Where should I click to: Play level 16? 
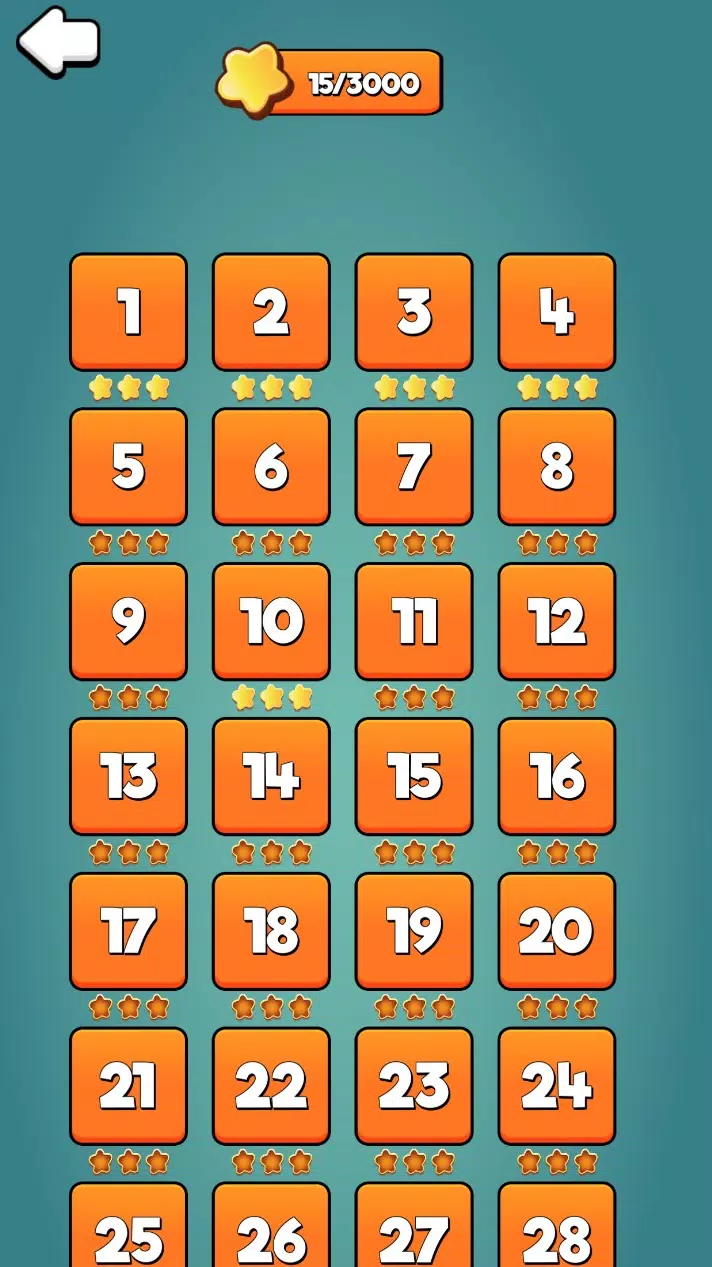pos(557,776)
